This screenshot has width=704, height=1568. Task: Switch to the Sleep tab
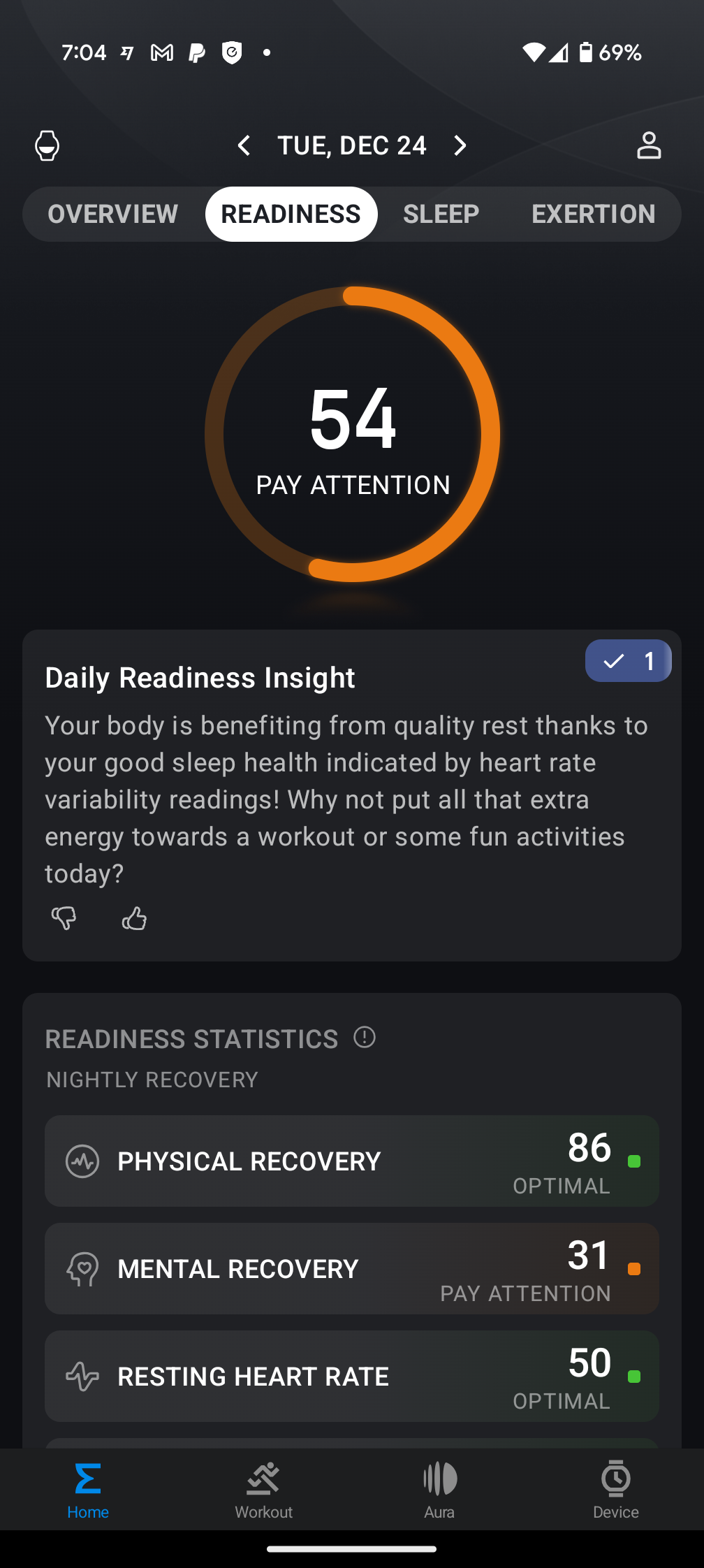tap(441, 214)
